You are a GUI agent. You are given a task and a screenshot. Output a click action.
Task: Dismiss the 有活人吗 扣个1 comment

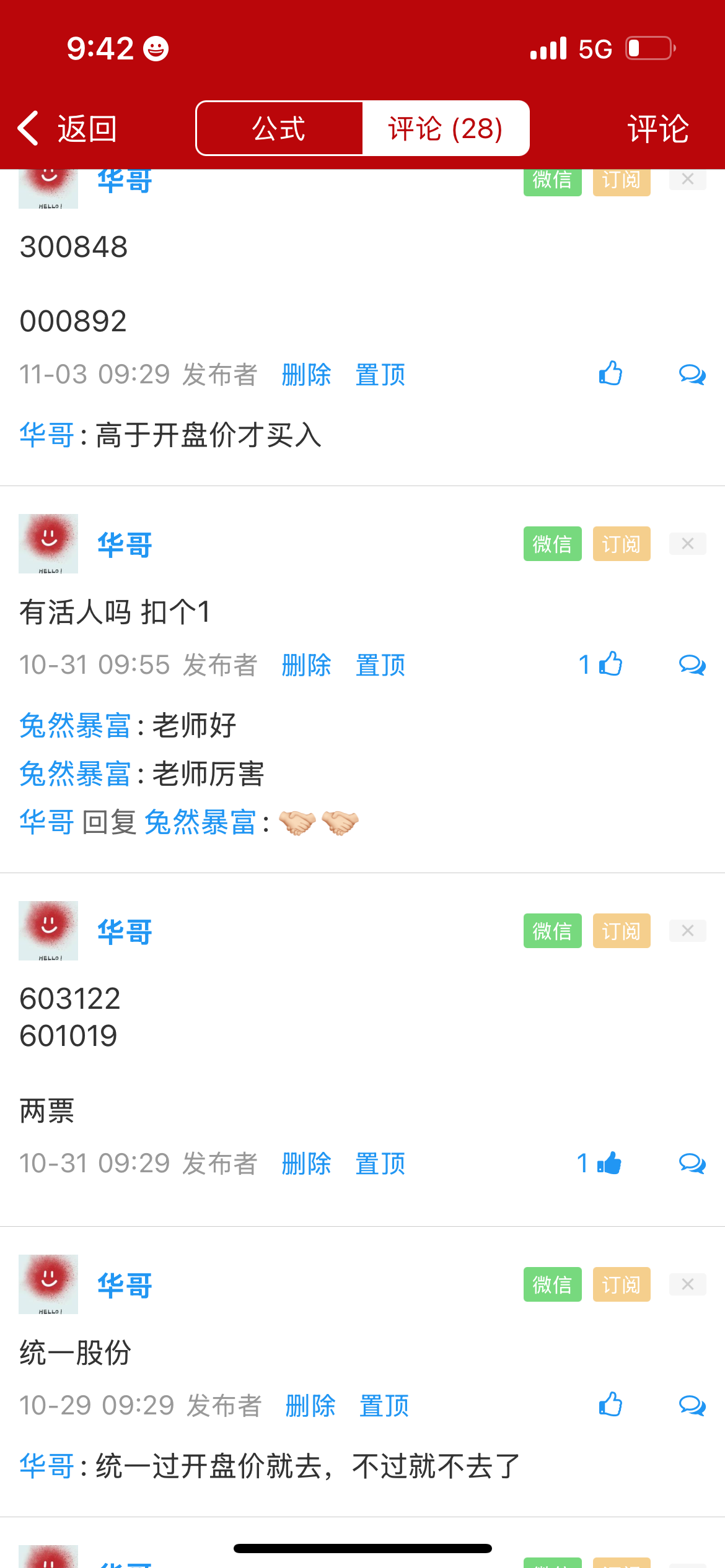click(687, 544)
